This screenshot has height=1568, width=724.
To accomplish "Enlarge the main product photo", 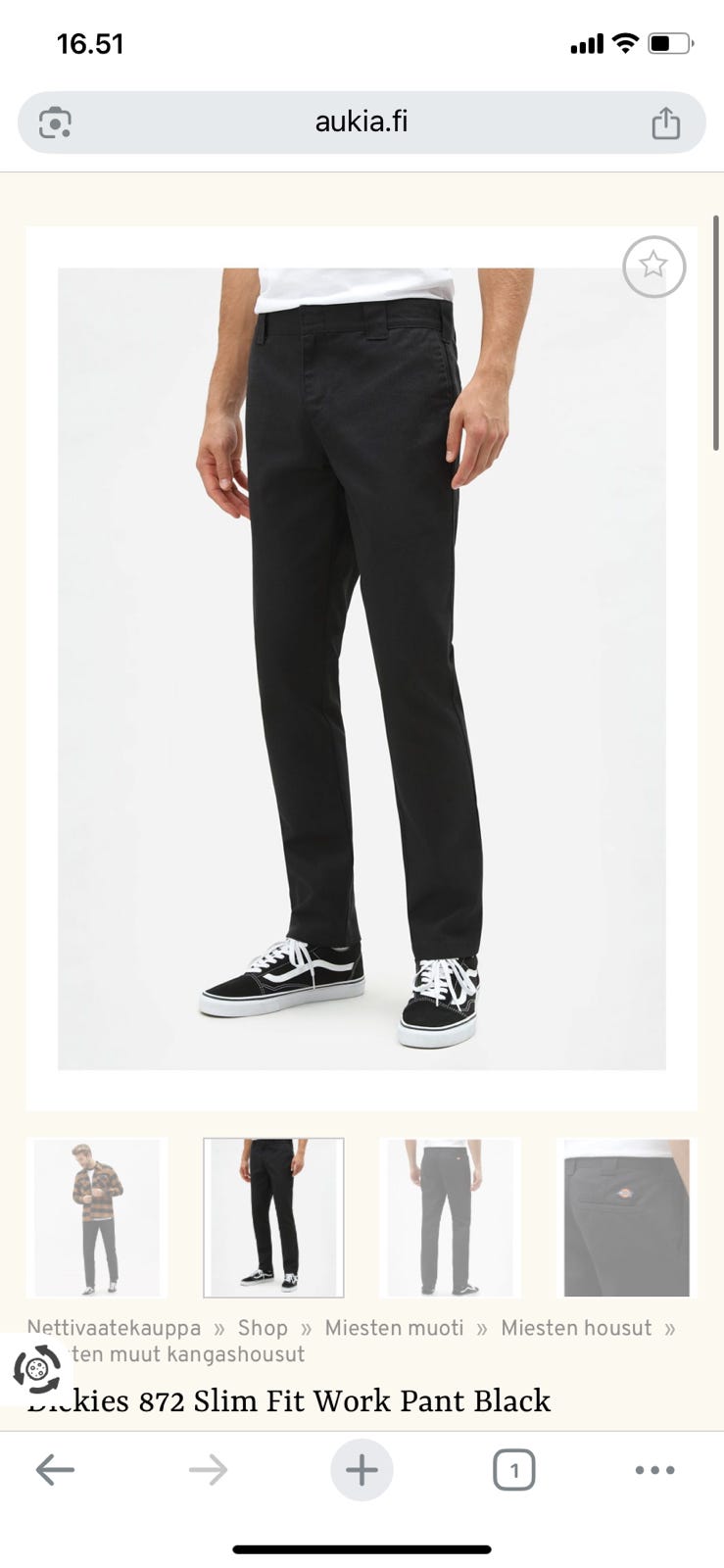I will (362, 668).
